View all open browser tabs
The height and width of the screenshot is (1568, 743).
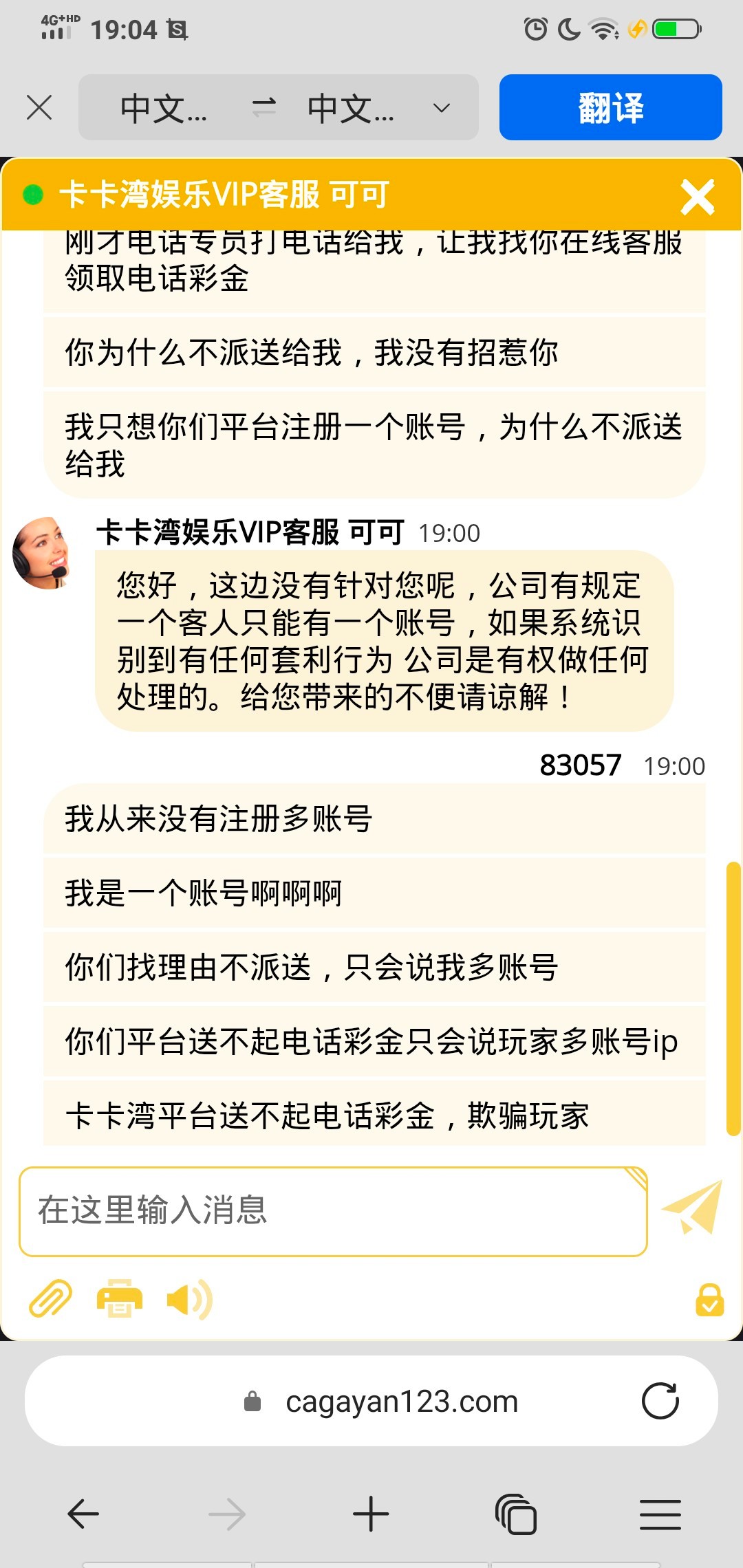tap(515, 1514)
